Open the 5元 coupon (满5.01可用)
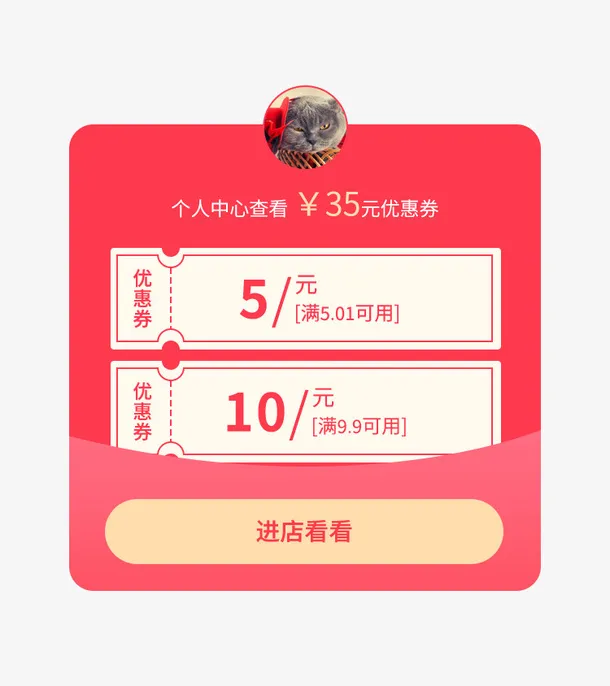610x686 pixels. [305, 298]
